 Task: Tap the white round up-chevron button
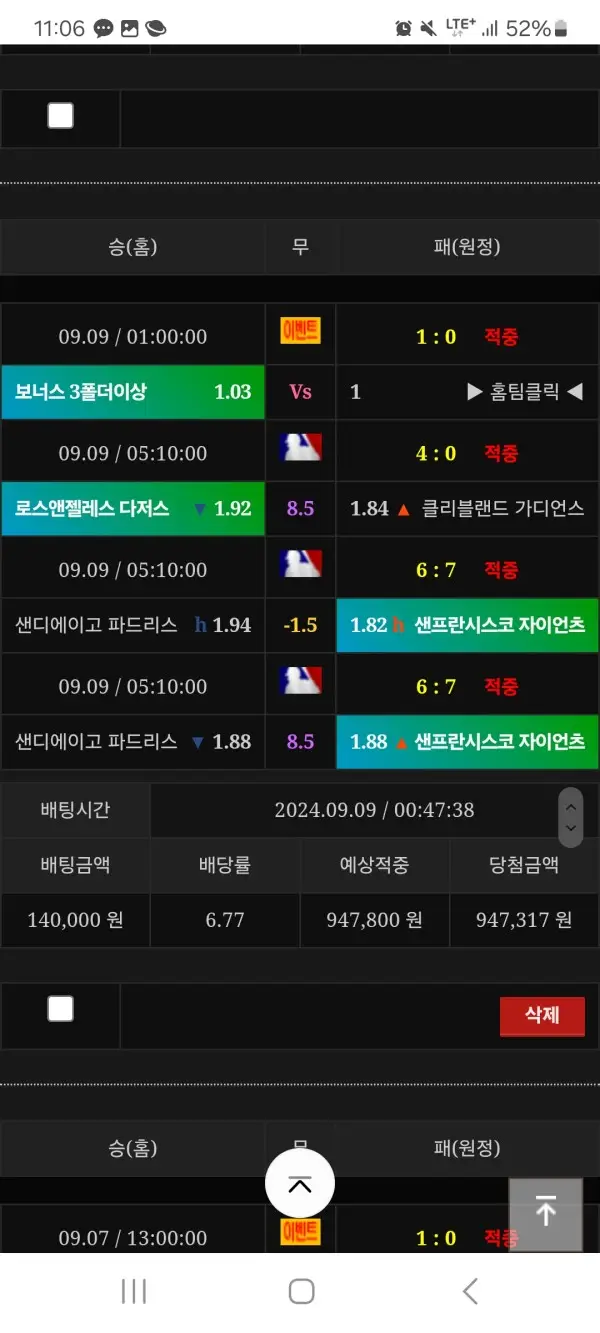300,1184
